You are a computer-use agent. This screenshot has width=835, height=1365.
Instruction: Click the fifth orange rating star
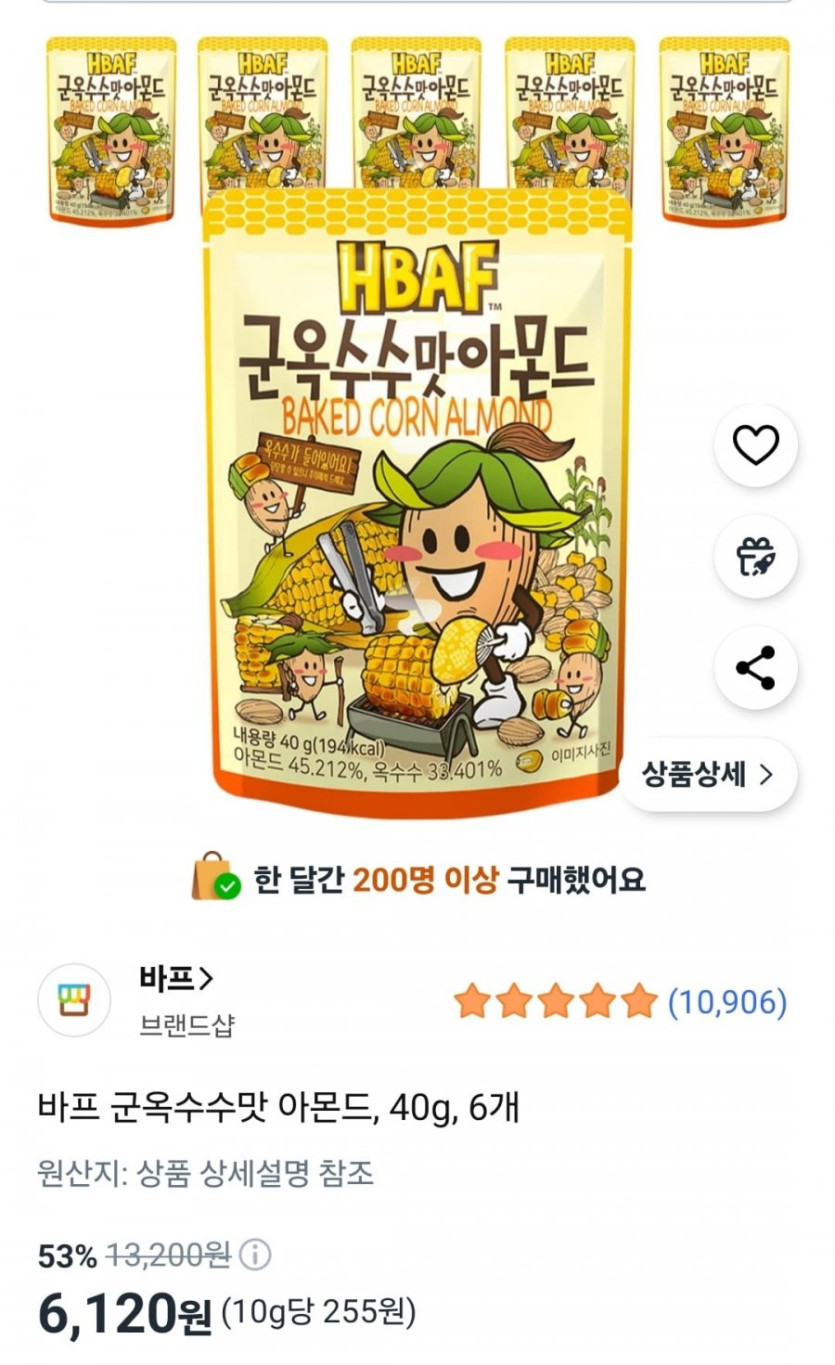pyautogui.click(x=636, y=998)
